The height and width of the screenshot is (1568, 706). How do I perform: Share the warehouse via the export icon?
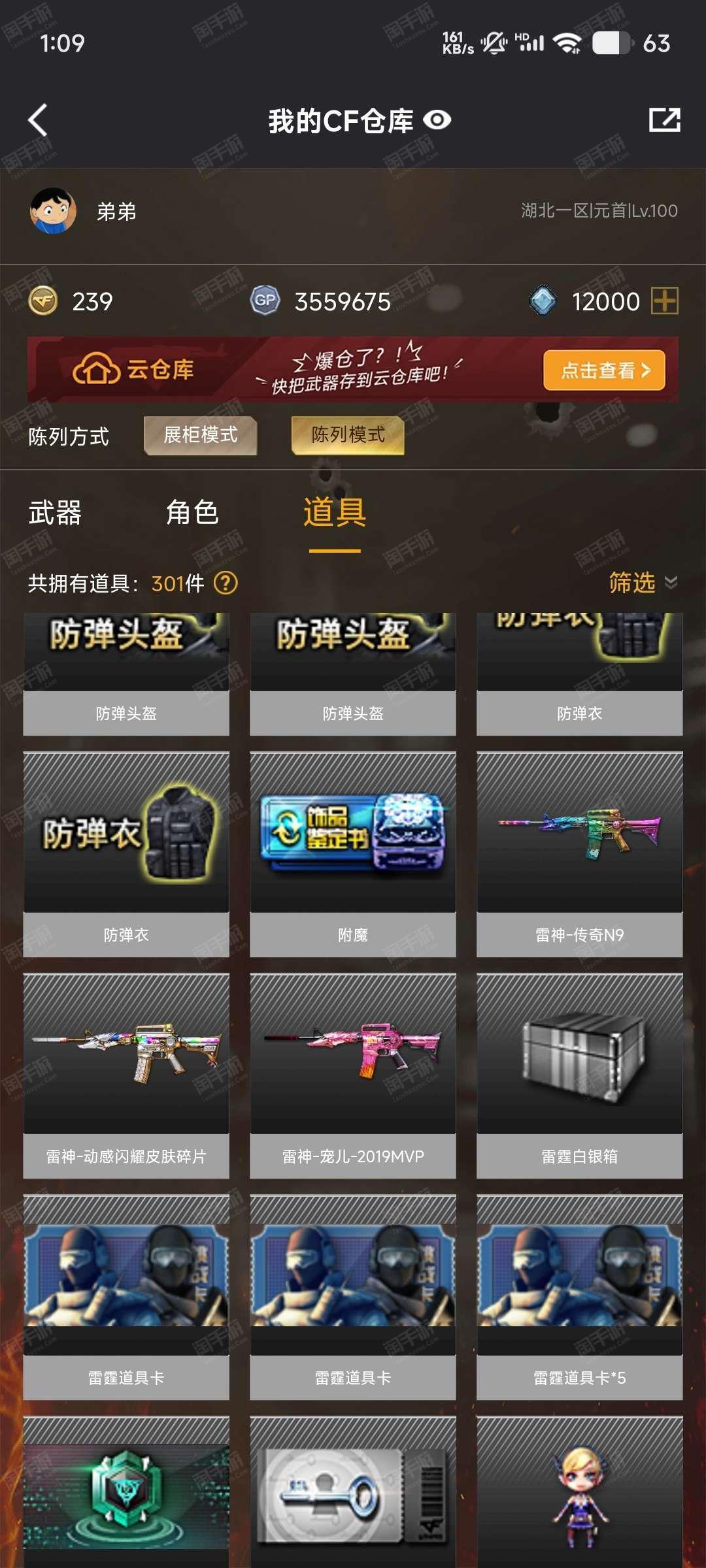click(x=664, y=120)
